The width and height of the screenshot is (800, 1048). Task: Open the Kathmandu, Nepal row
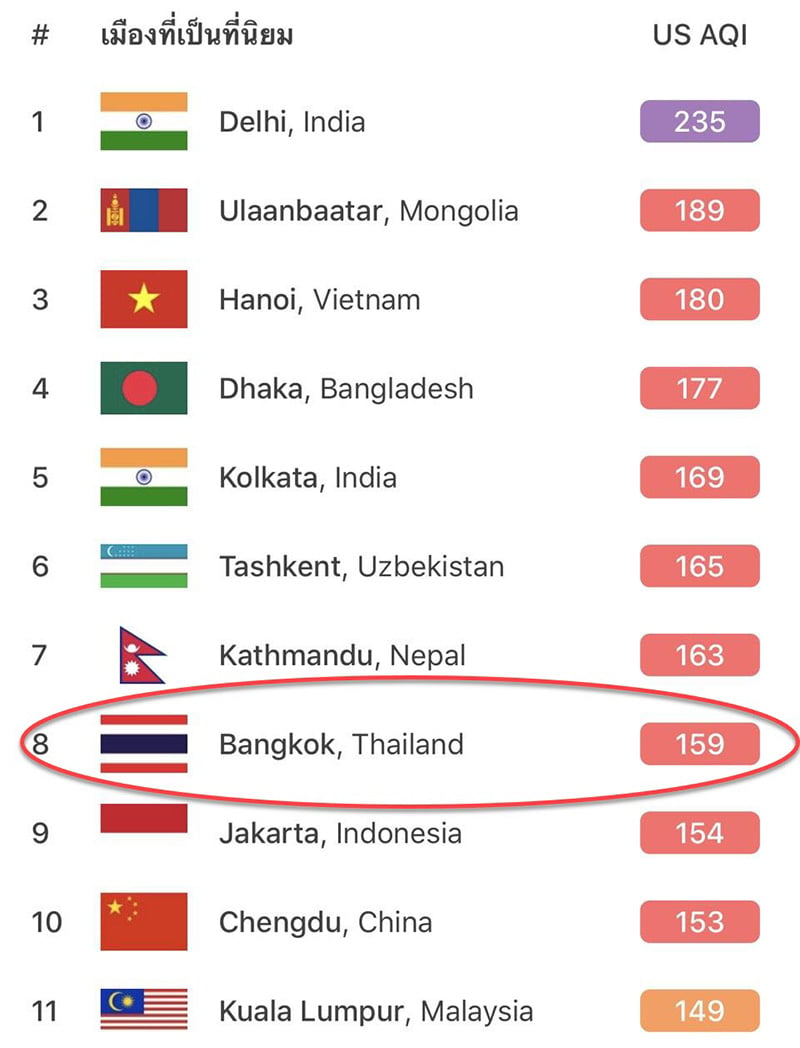coord(400,655)
